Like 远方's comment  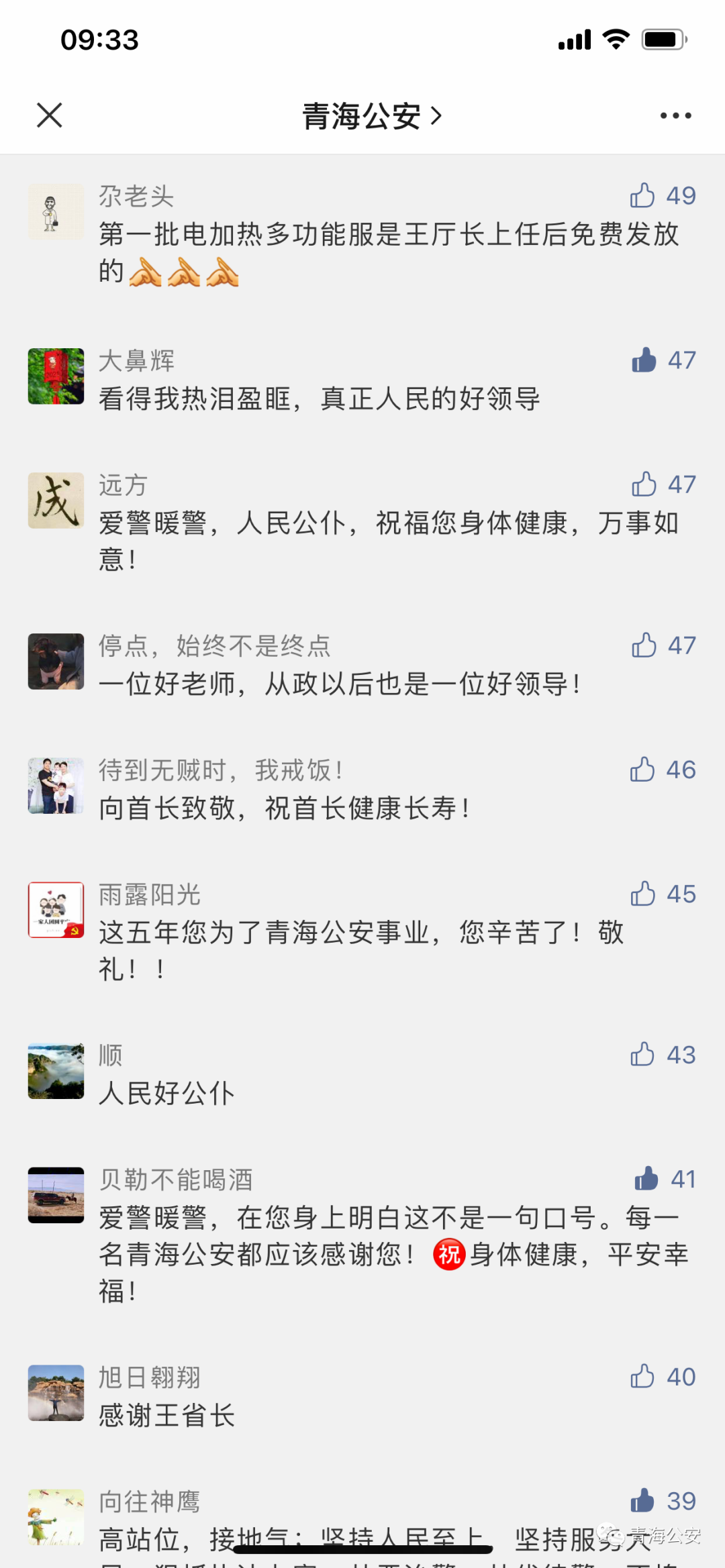coord(644,484)
